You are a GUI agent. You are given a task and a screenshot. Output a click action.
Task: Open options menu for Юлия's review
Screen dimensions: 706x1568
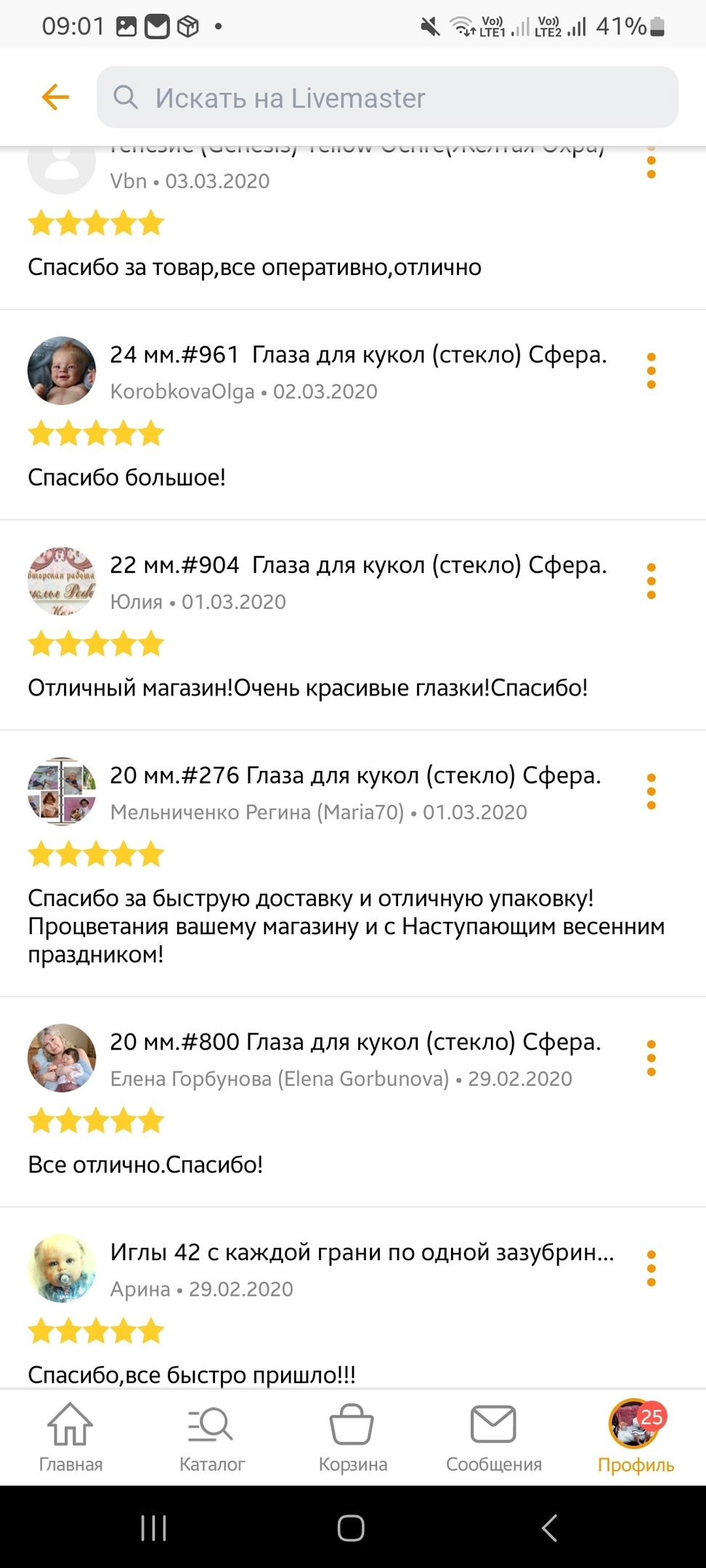point(651,581)
